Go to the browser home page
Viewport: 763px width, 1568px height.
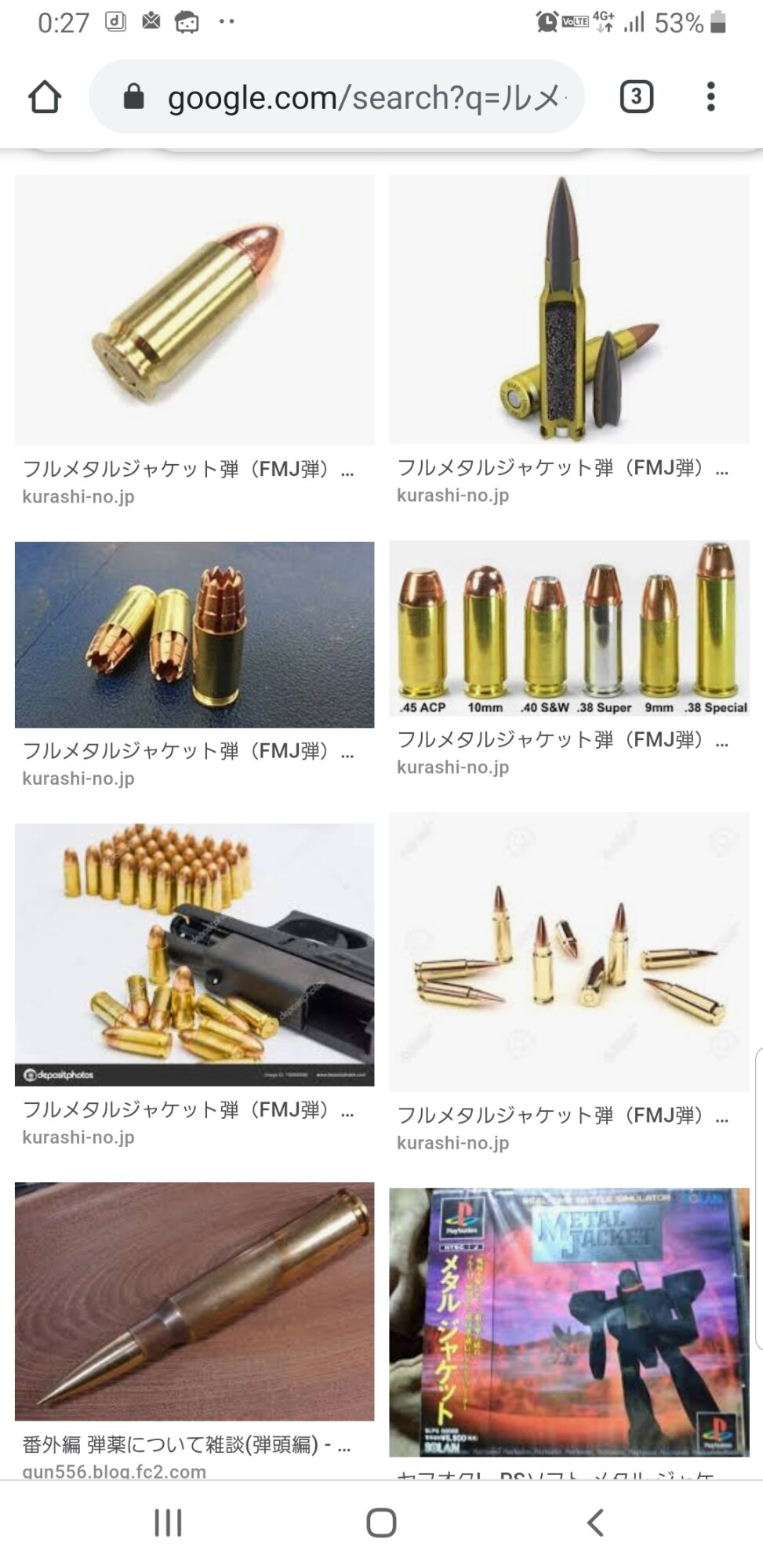click(45, 97)
